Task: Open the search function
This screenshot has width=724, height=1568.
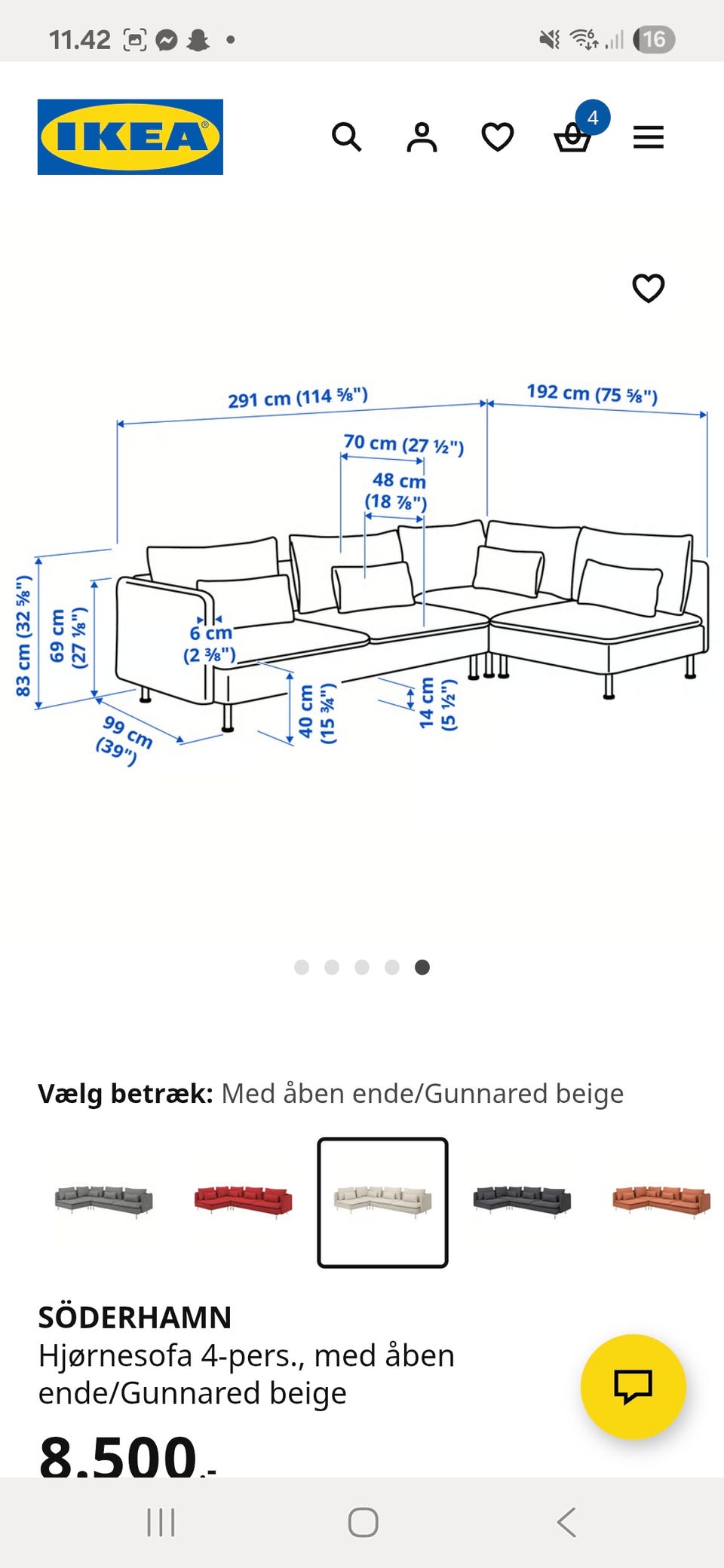Action: (347, 137)
